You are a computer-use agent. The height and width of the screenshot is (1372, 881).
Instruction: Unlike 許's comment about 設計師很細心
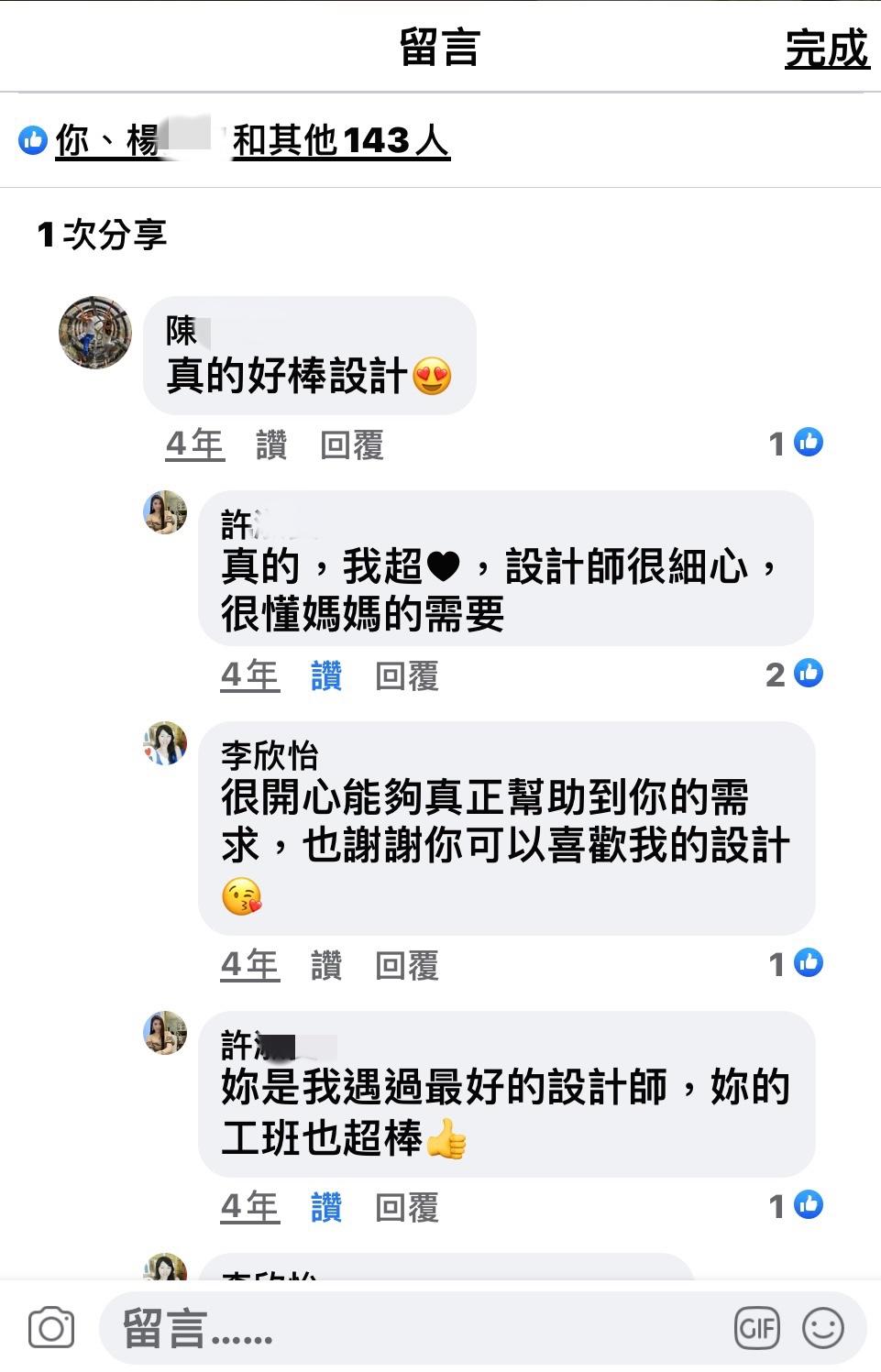(325, 676)
